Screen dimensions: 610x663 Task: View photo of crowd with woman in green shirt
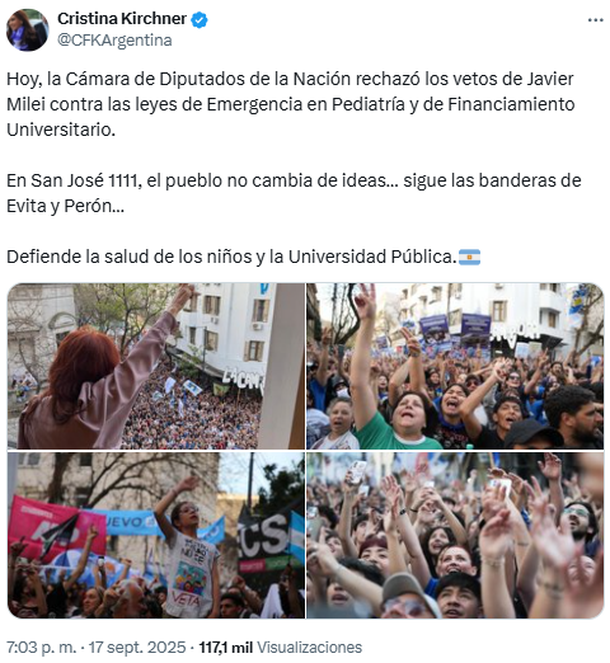pyautogui.click(x=455, y=366)
